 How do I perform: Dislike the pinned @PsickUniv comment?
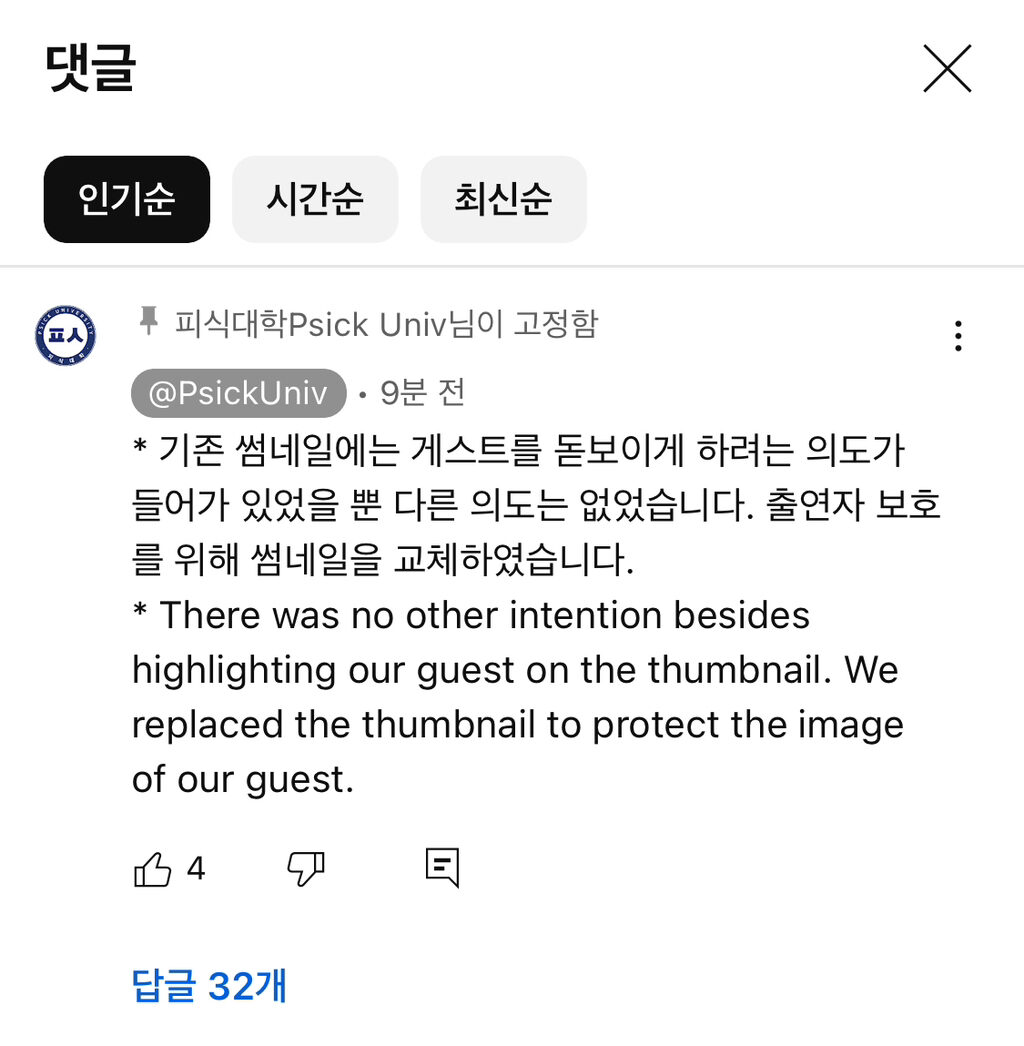305,869
